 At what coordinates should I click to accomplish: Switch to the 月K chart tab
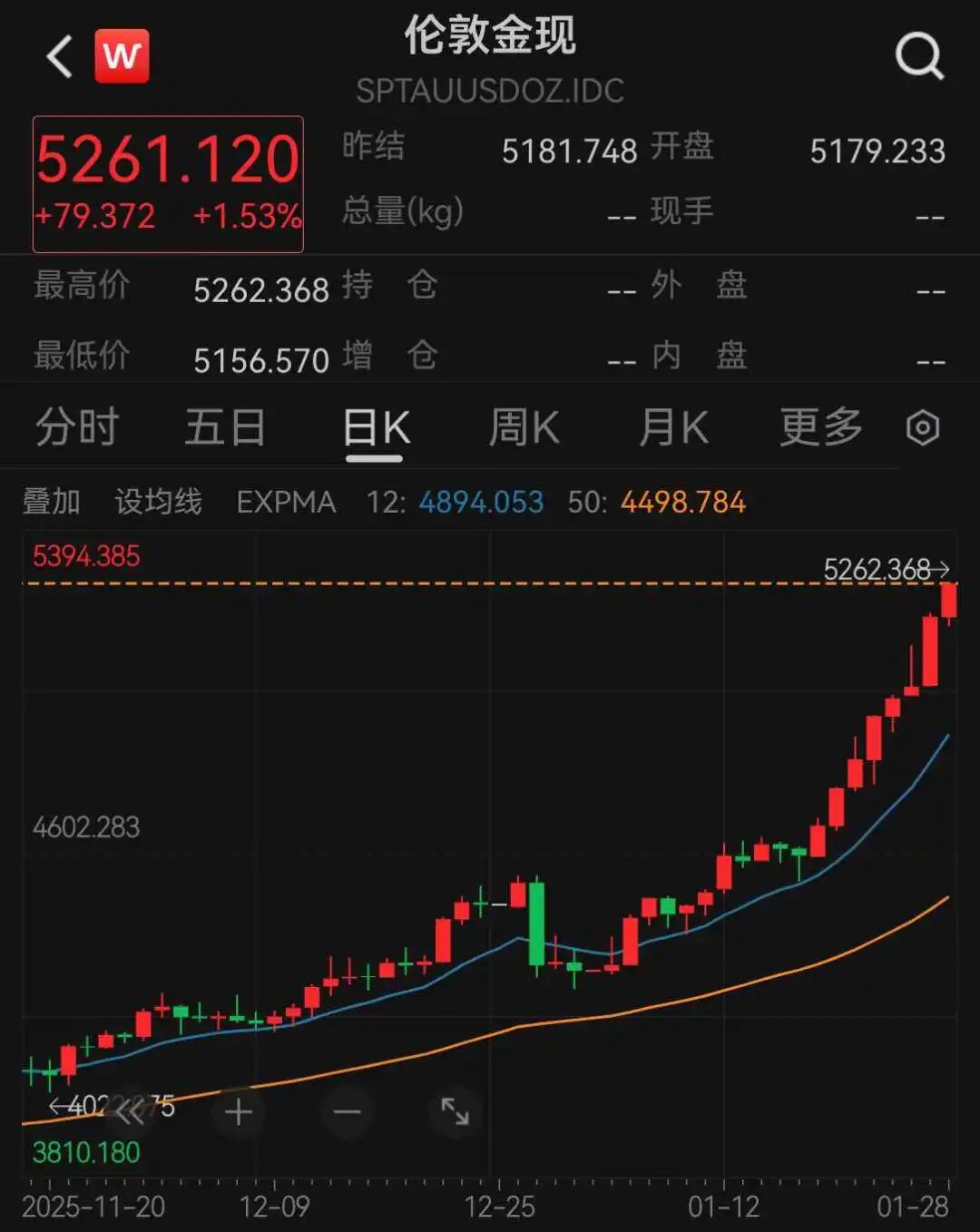click(x=672, y=427)
